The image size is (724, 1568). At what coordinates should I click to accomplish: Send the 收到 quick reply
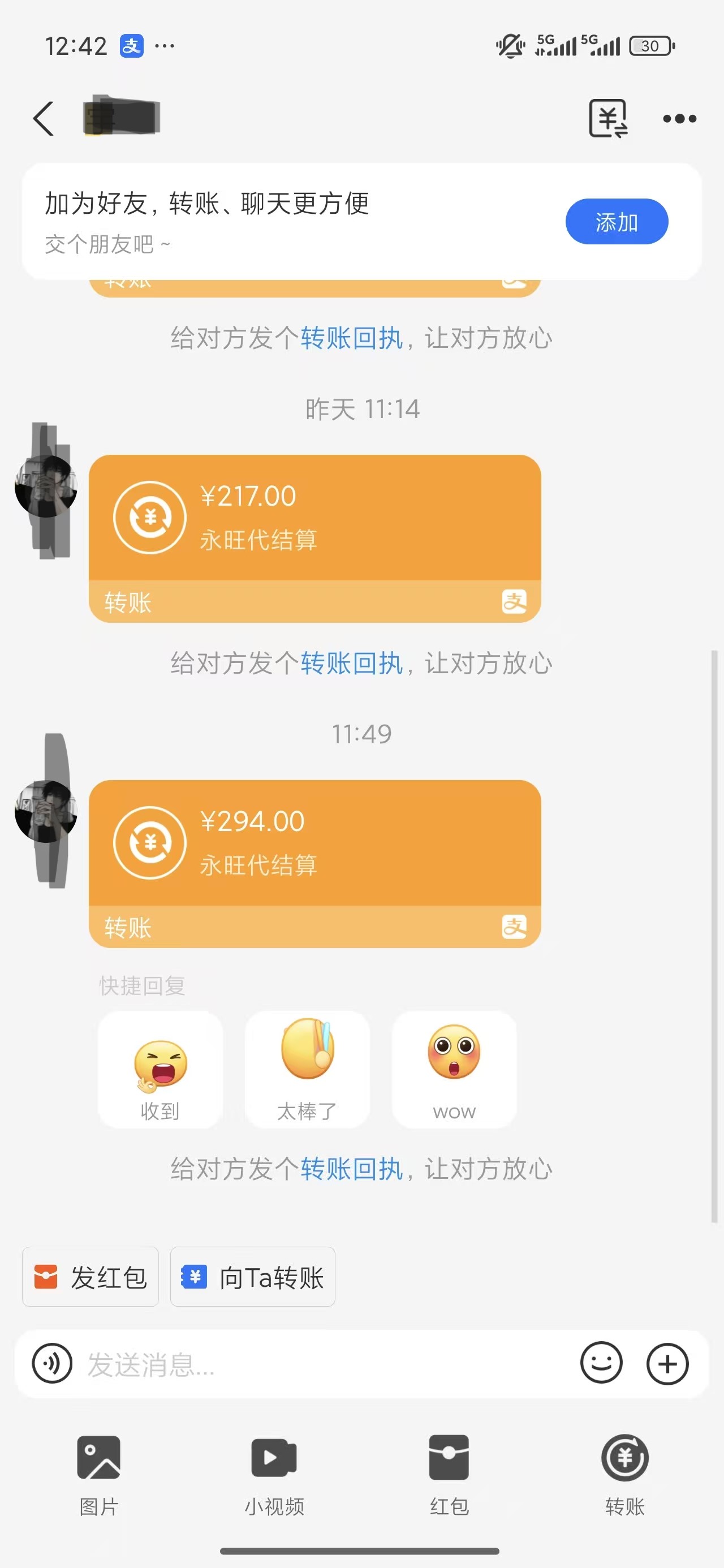(x=160, y=1070)
